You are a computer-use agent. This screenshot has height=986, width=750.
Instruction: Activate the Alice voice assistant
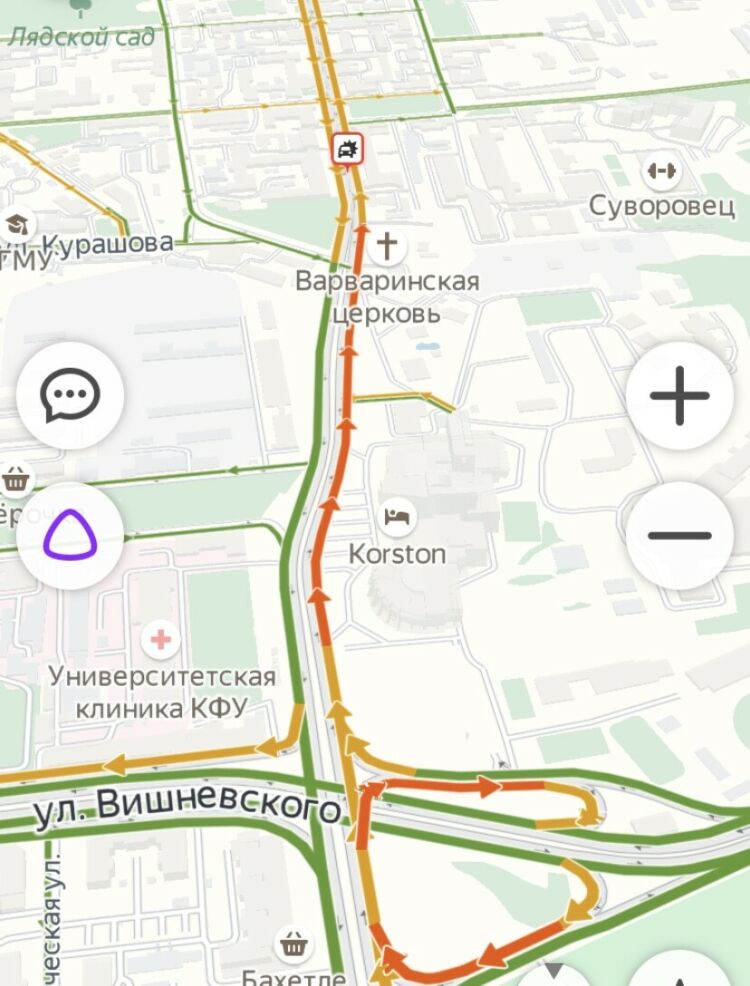70,537
